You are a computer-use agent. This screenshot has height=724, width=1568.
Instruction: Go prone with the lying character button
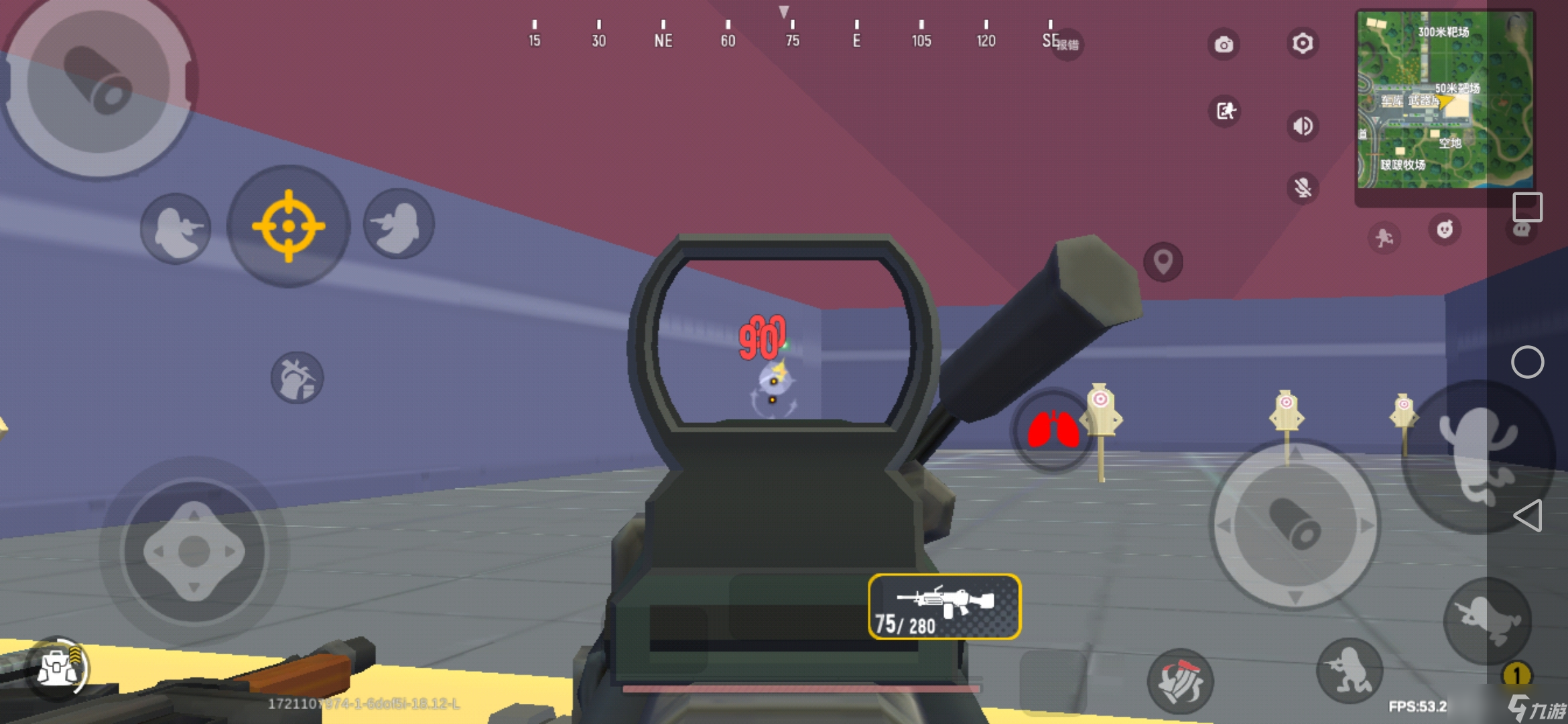pyautogui.click(x=1487, y=620)
